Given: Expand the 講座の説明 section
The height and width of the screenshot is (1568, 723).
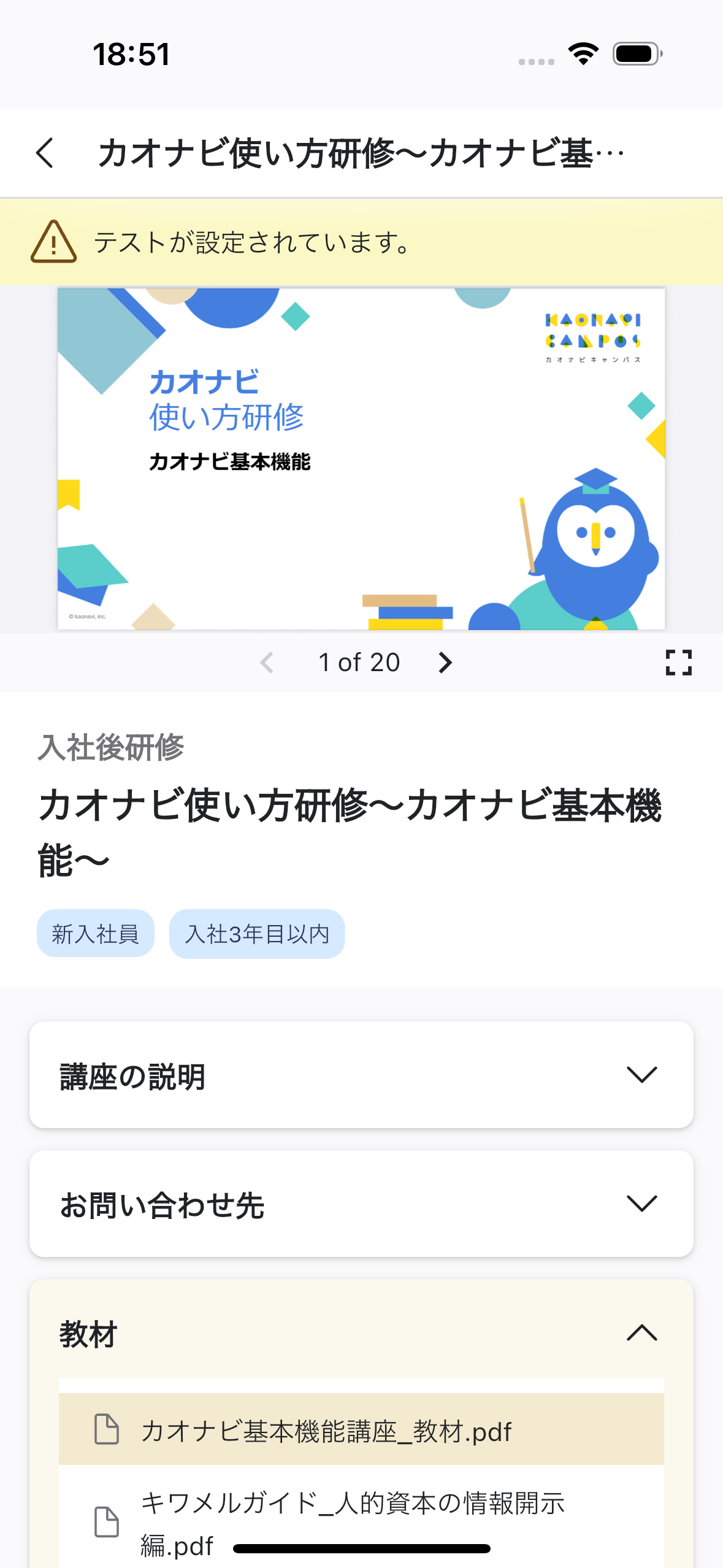Looking at the screenshot, I should tap(361, 1075).
